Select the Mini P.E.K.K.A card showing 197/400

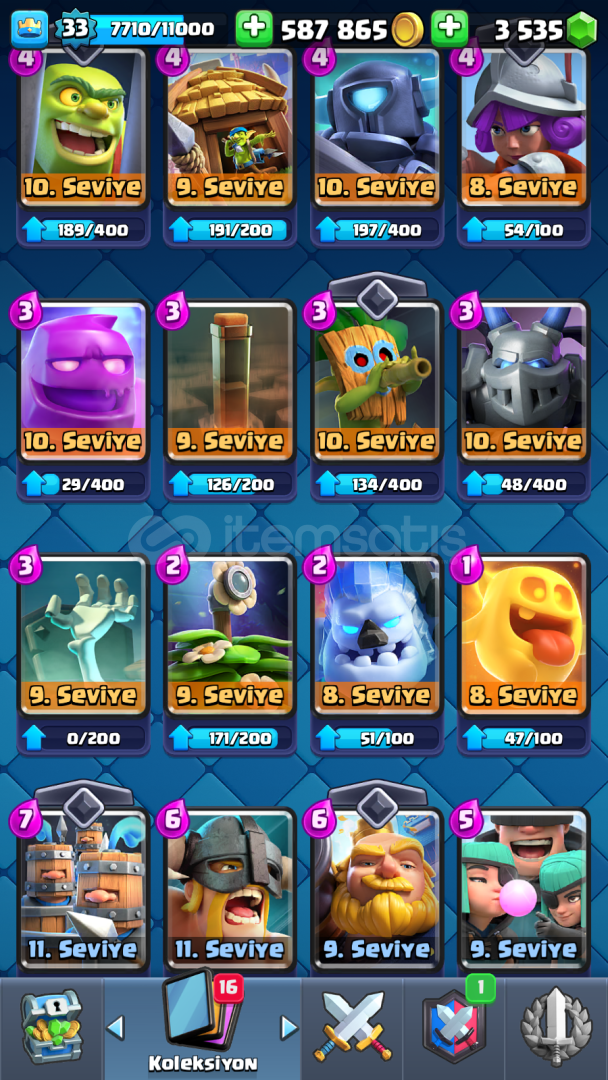coord(377,127)
